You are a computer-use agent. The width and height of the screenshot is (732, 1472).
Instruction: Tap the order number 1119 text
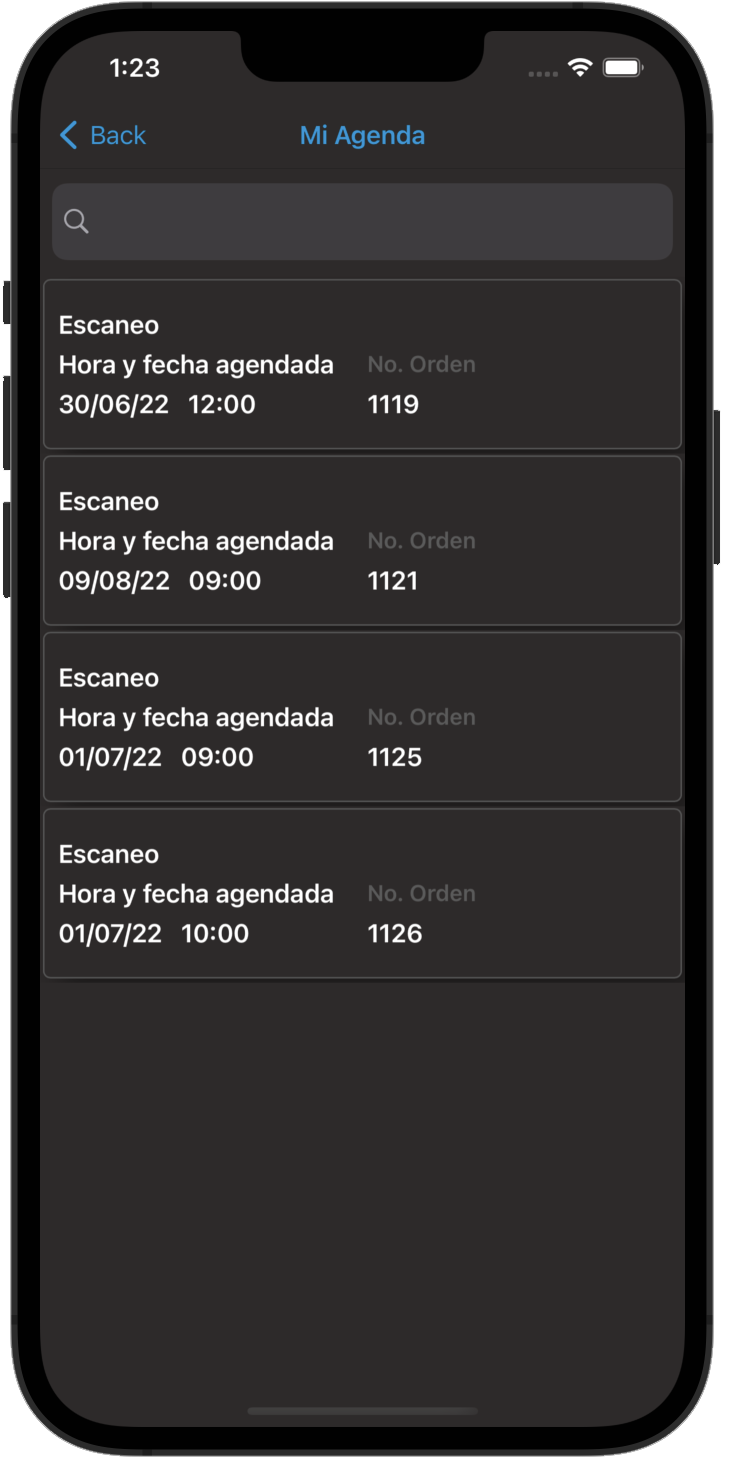click(x=393, y=404)
